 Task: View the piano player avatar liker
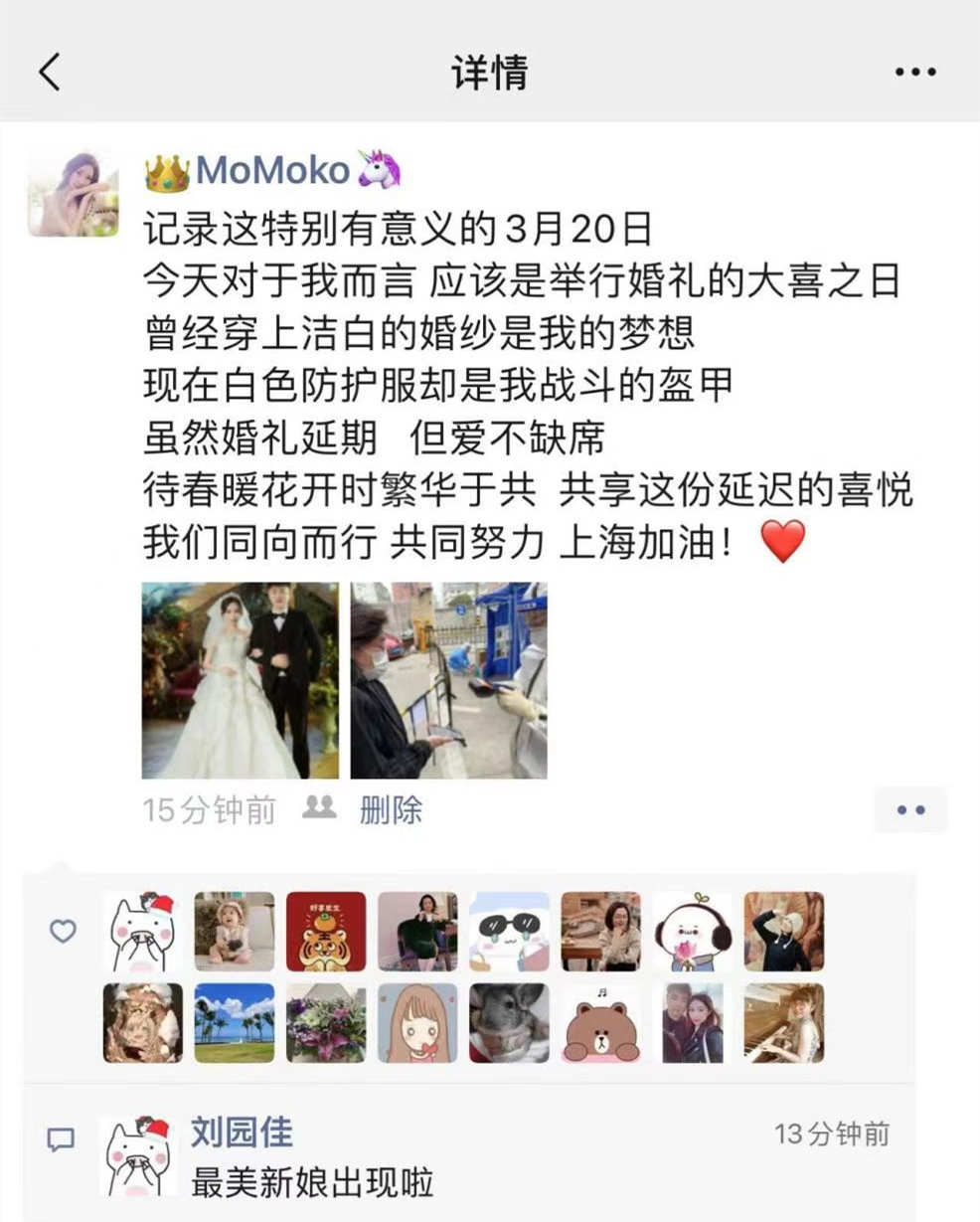pos(783,1023)
